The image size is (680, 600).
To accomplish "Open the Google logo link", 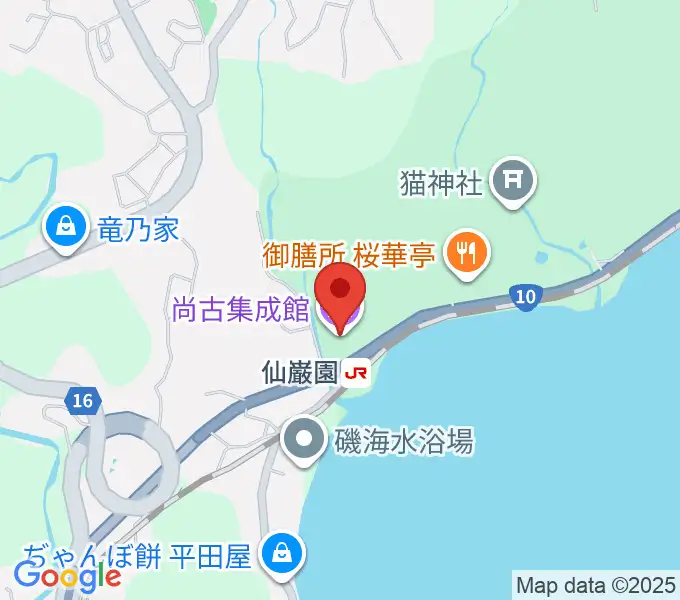I will [66, 575].
